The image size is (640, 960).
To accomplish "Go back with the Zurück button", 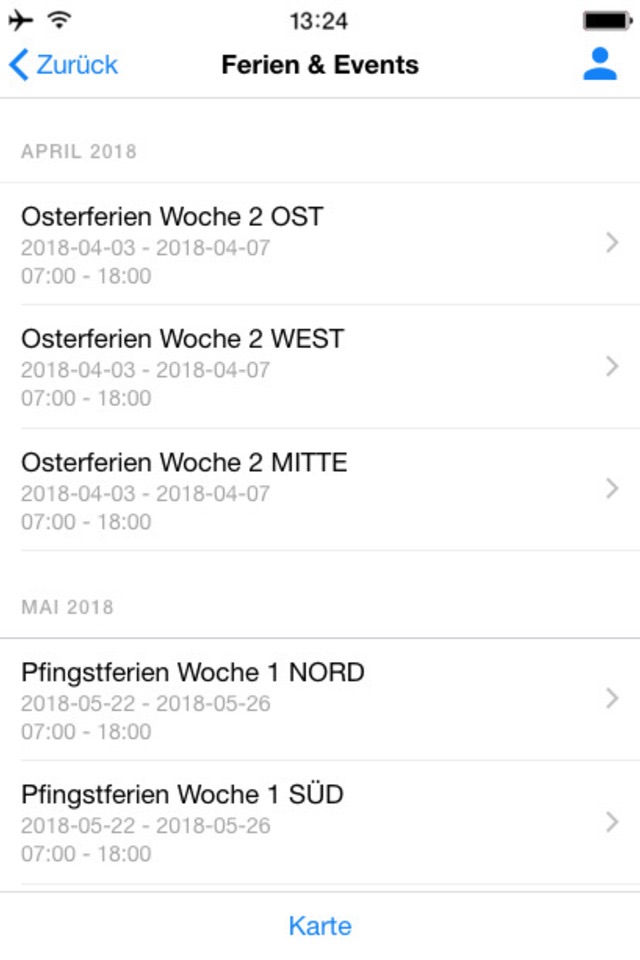I will pyautogui.click(x=64, y=65).
